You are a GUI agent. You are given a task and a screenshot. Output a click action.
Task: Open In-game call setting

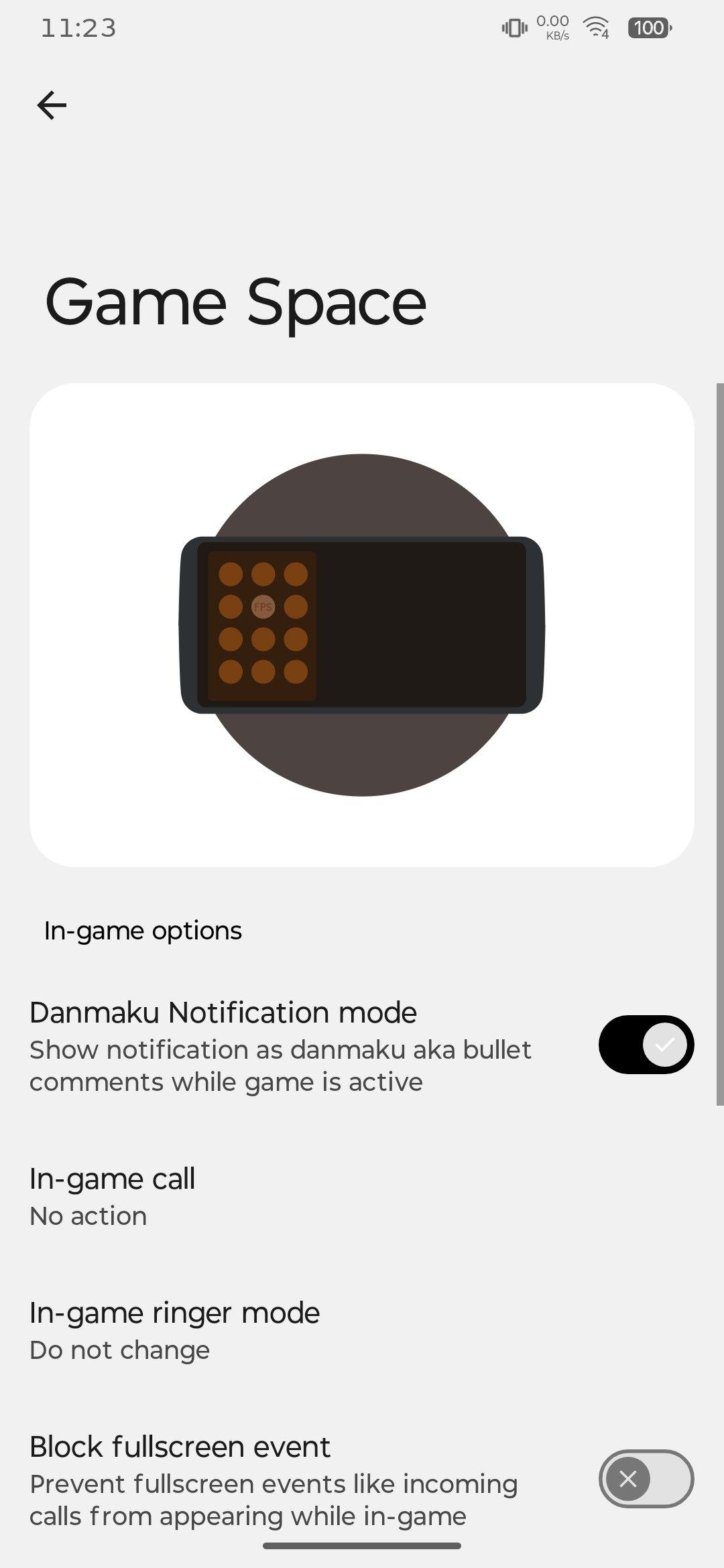tap(362, 1197)
